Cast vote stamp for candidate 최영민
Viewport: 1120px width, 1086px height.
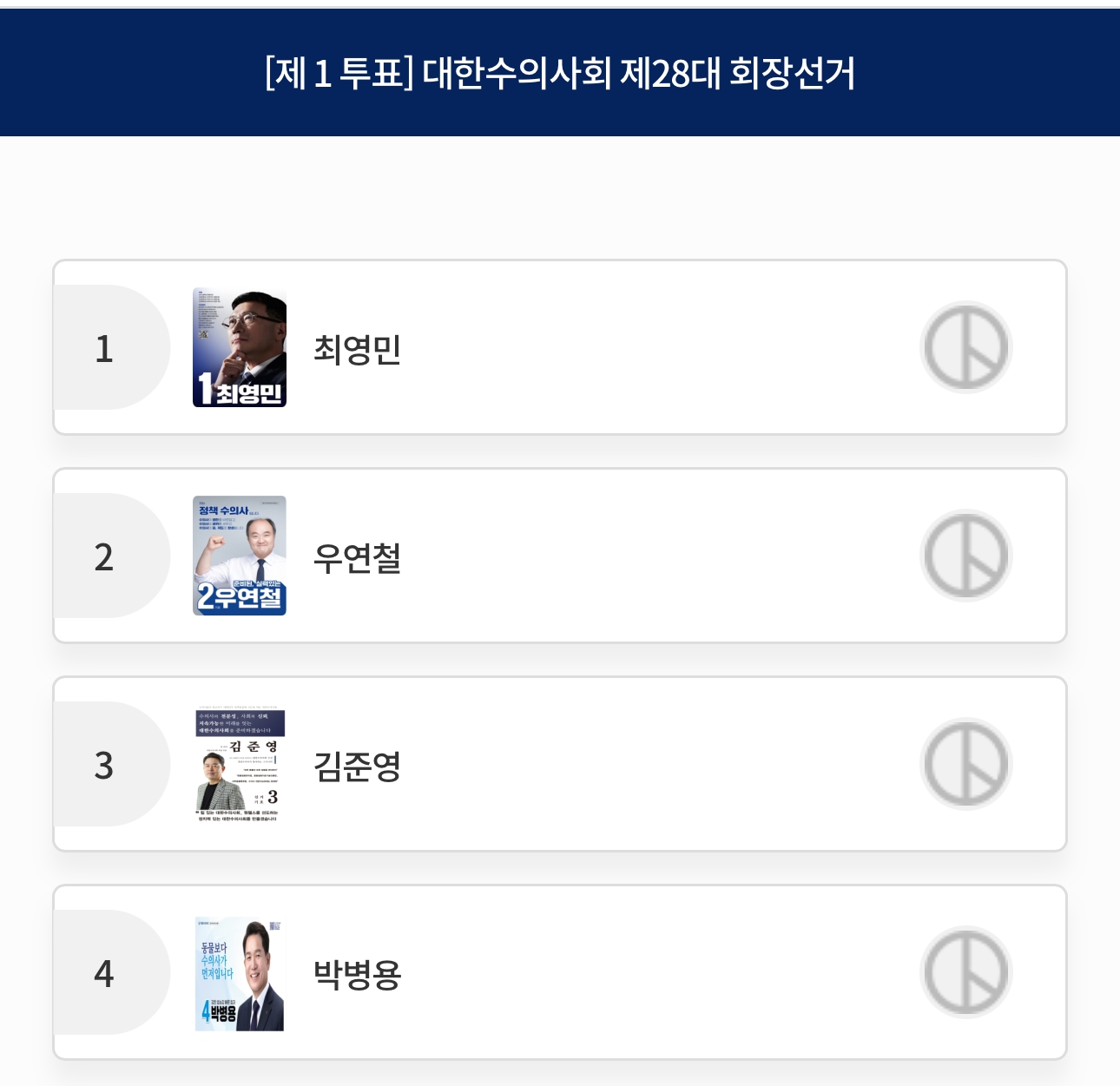click(965, 347)
